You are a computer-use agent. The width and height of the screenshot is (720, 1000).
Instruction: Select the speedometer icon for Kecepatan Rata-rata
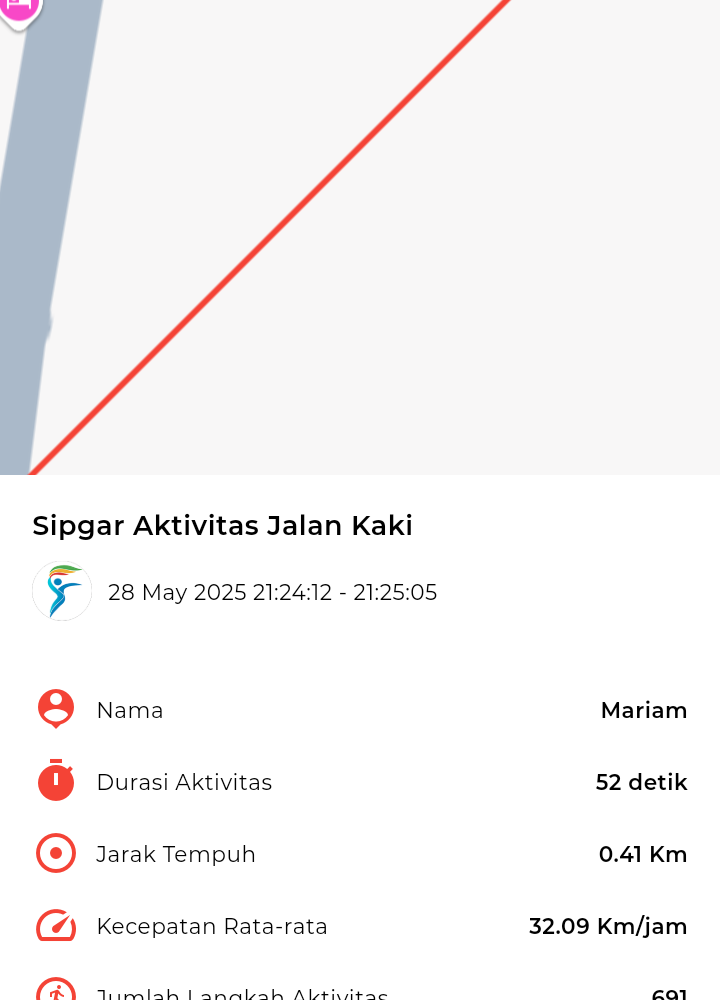pos(56,925)
